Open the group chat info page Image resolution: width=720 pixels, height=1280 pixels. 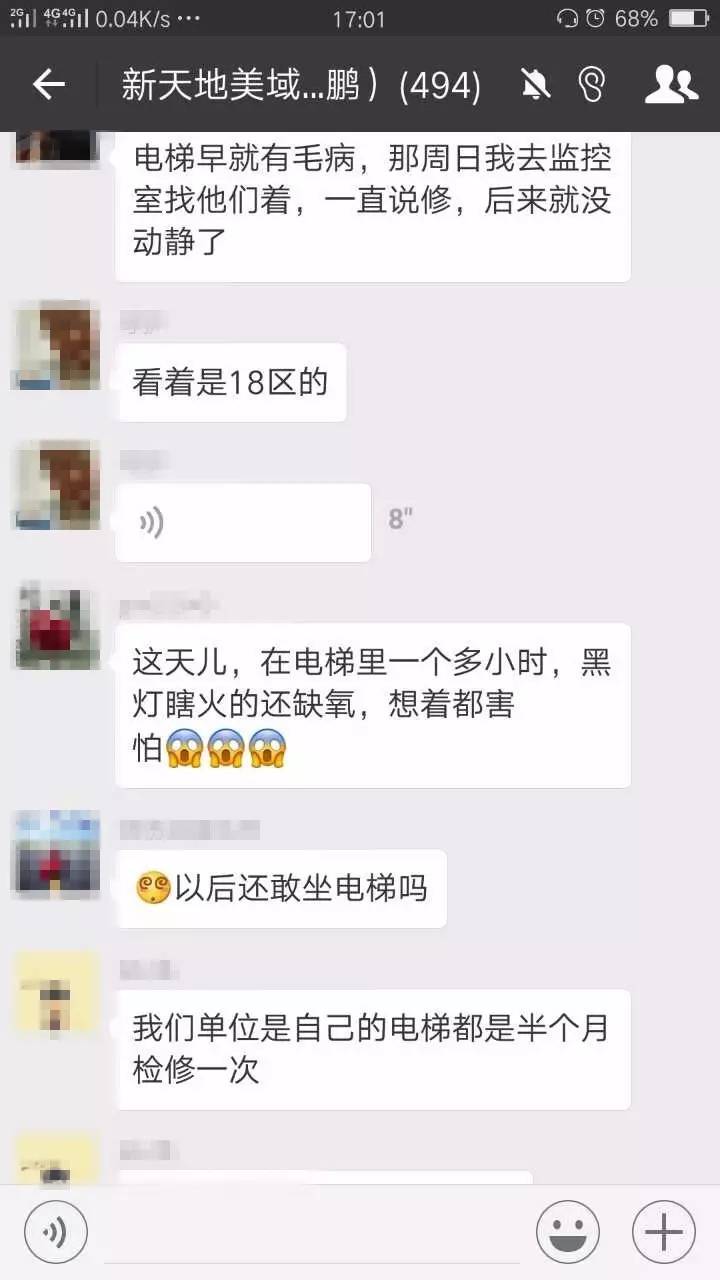671,85
